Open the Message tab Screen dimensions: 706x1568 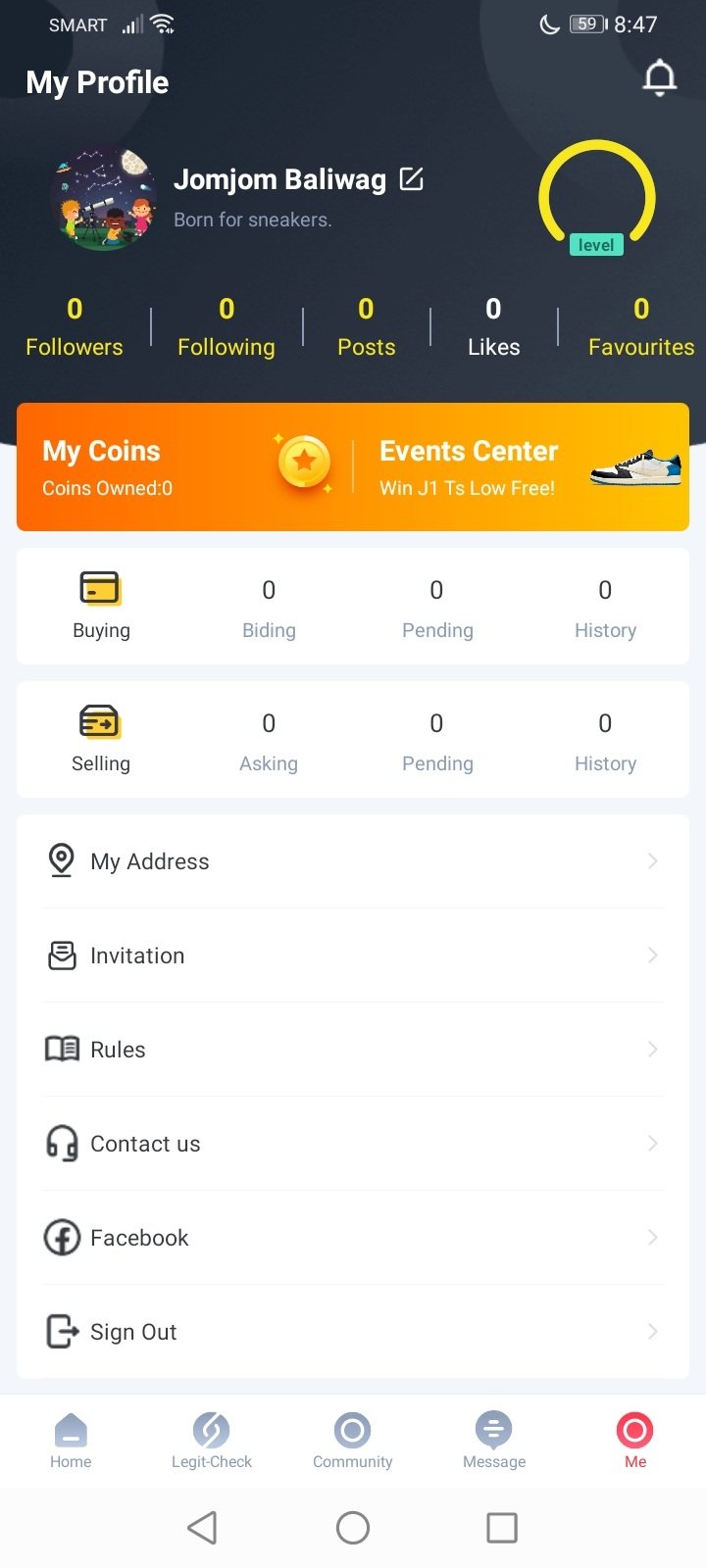[x=494, y=1441]
